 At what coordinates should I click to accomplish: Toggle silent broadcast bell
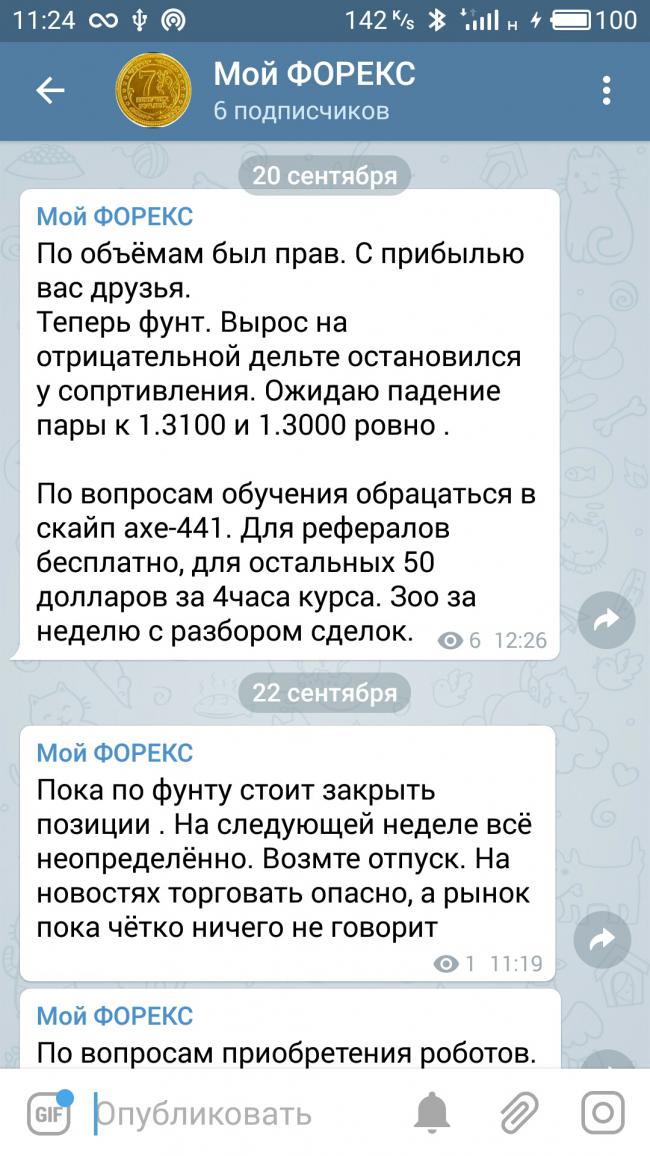pos(432,1113)
